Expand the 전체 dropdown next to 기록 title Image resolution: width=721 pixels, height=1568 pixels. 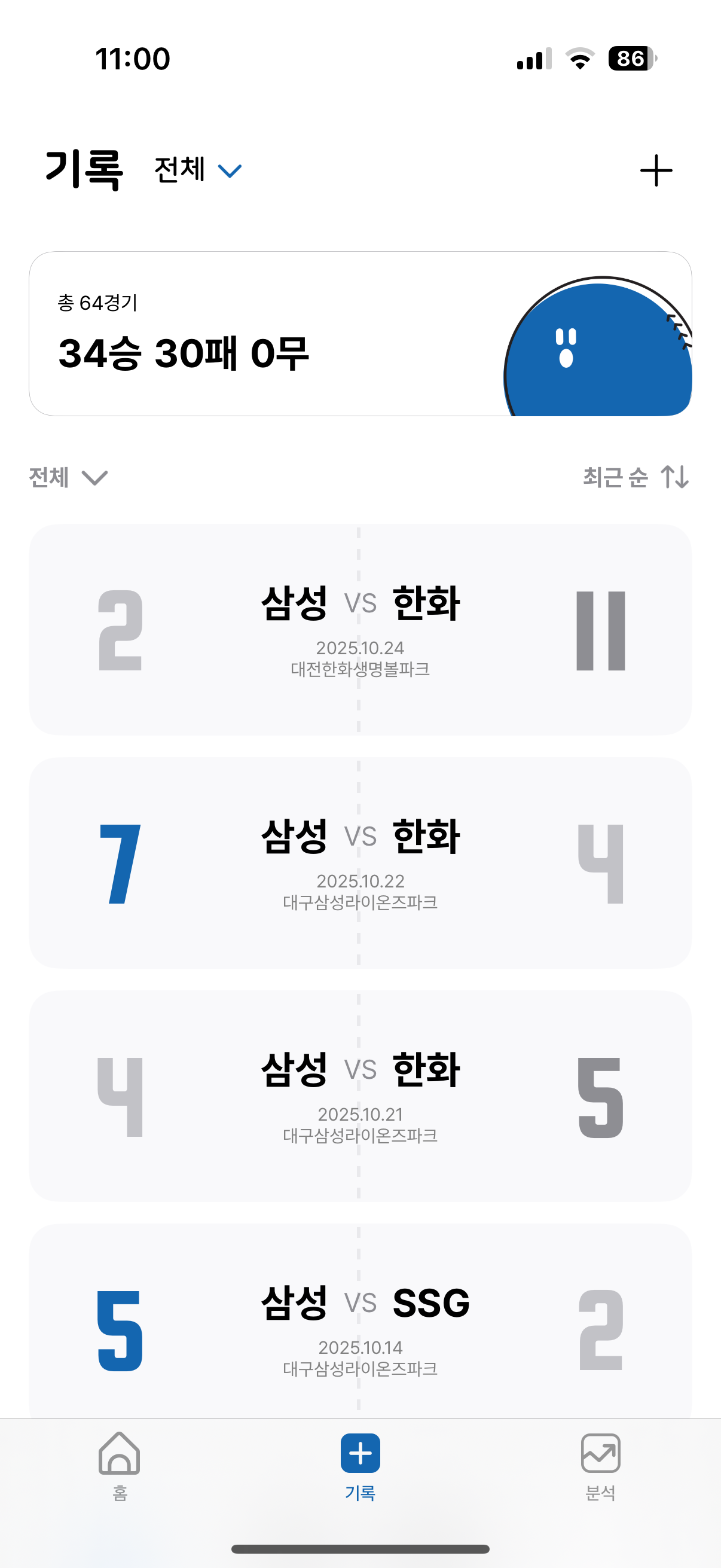pos(198,170)
